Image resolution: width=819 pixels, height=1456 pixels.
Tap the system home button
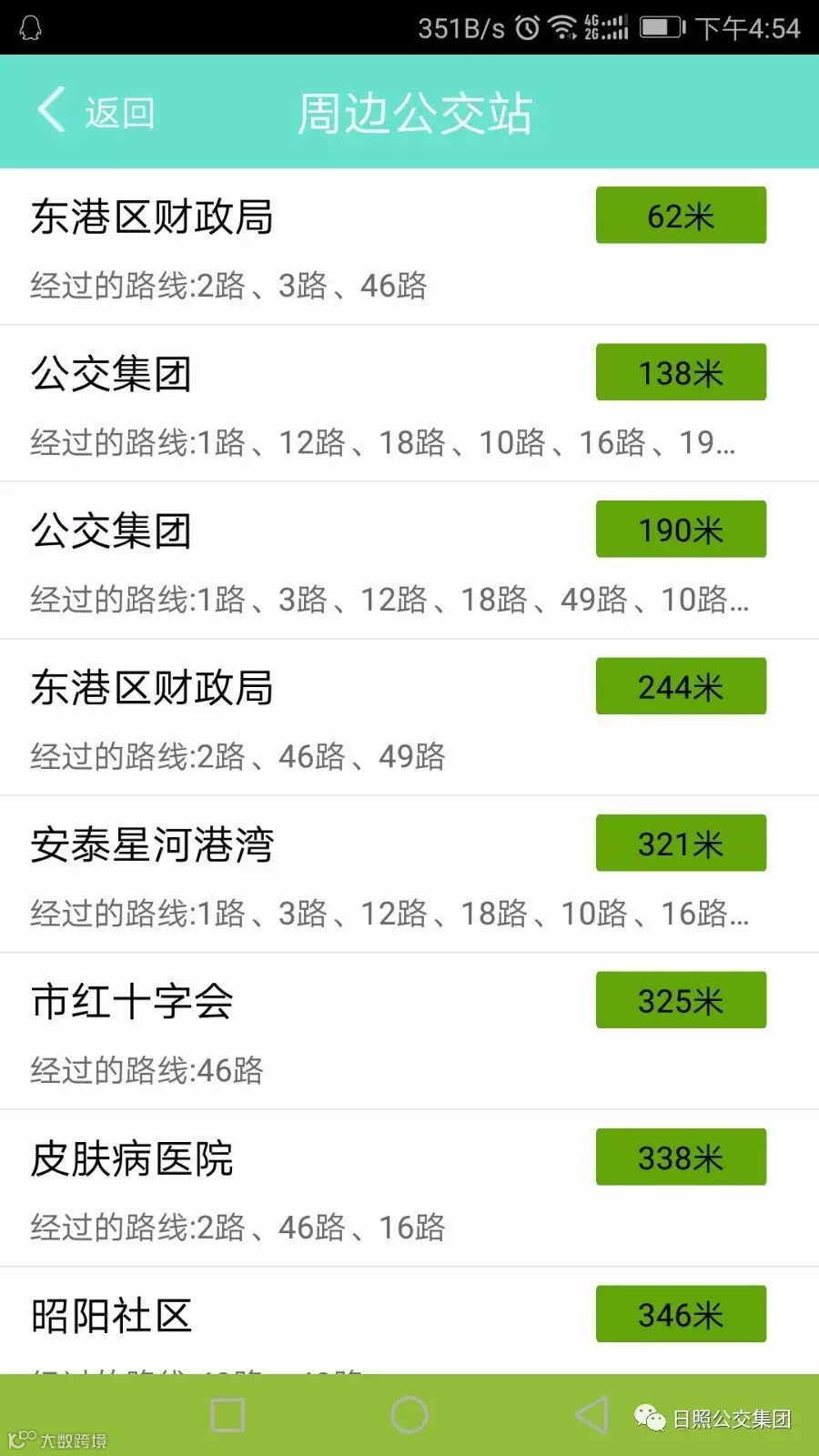click(x=409, y=1415)
